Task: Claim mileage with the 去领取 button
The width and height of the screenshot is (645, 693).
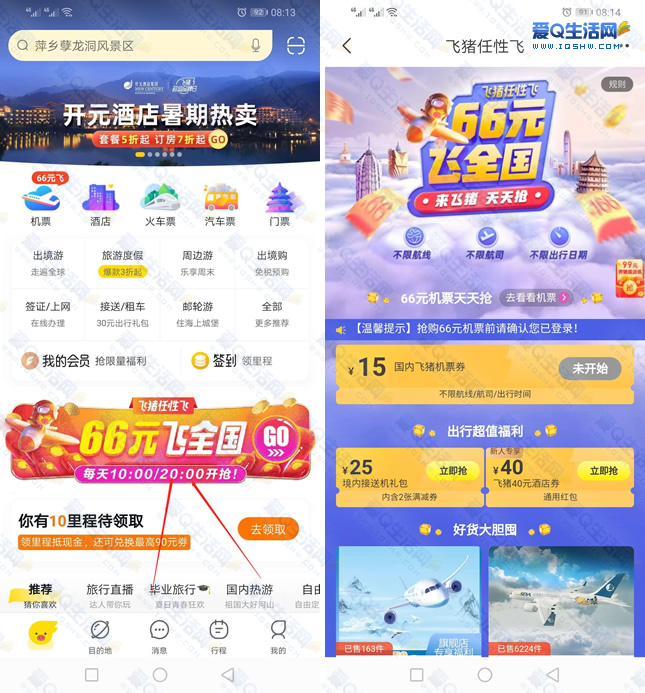Action: [267, 529]
